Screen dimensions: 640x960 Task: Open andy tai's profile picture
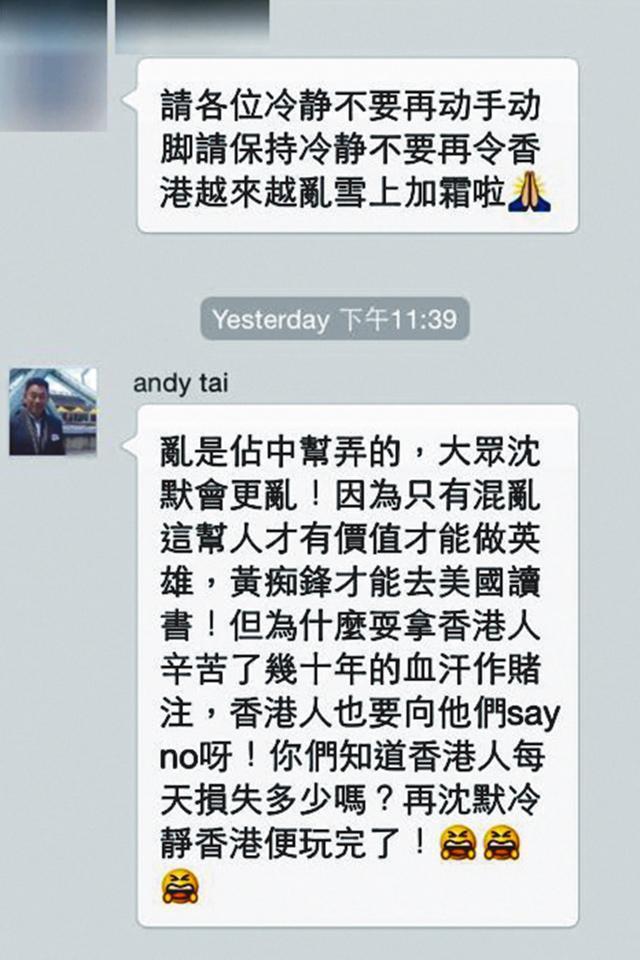[53, 411]
